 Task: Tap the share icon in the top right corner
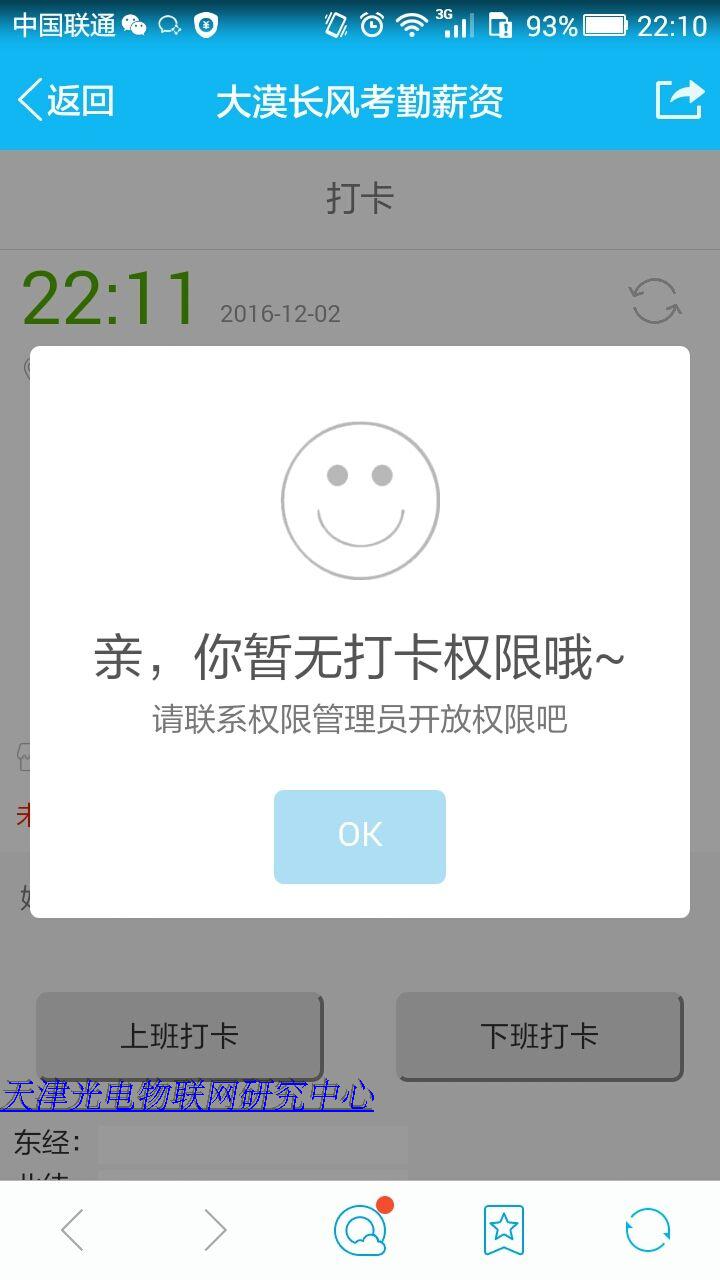678,99
